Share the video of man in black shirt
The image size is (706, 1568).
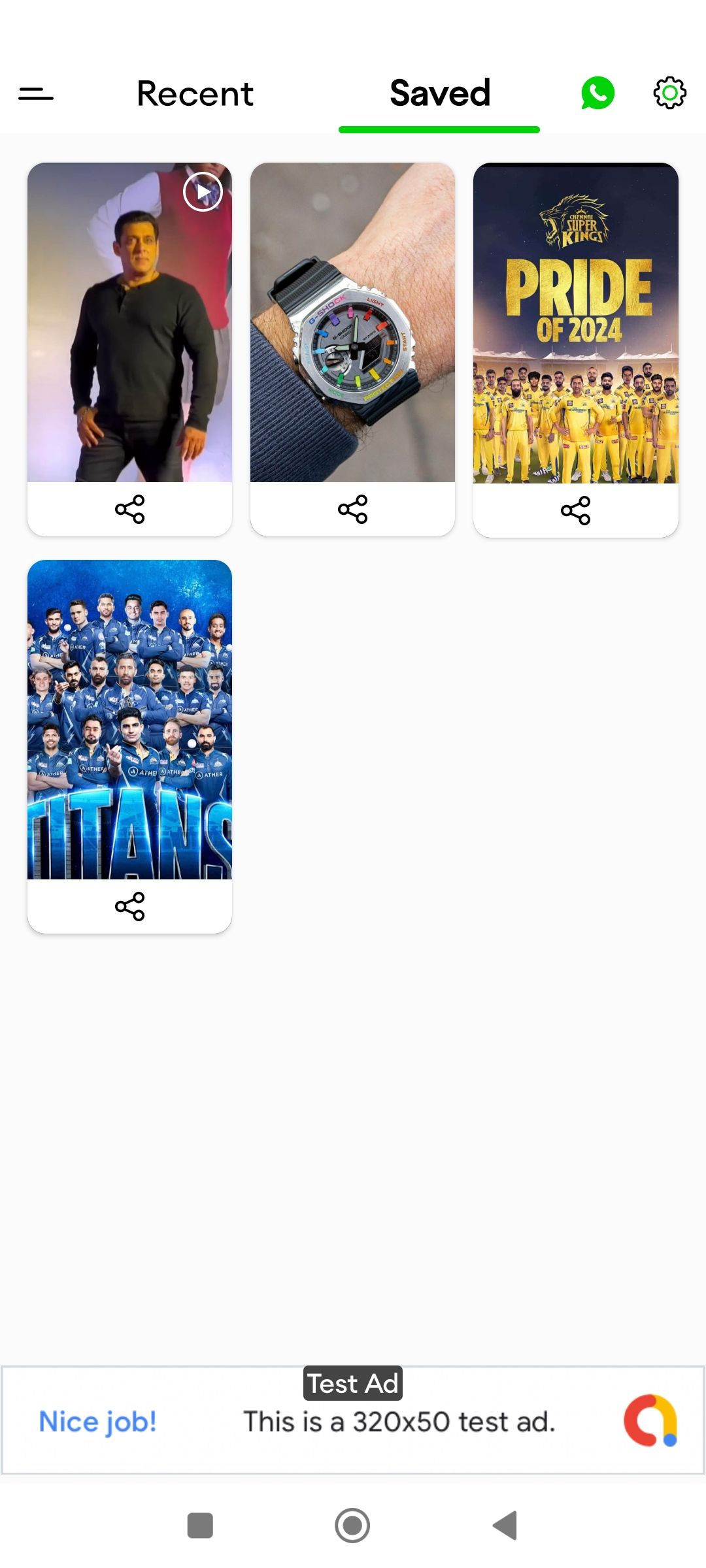129,510
